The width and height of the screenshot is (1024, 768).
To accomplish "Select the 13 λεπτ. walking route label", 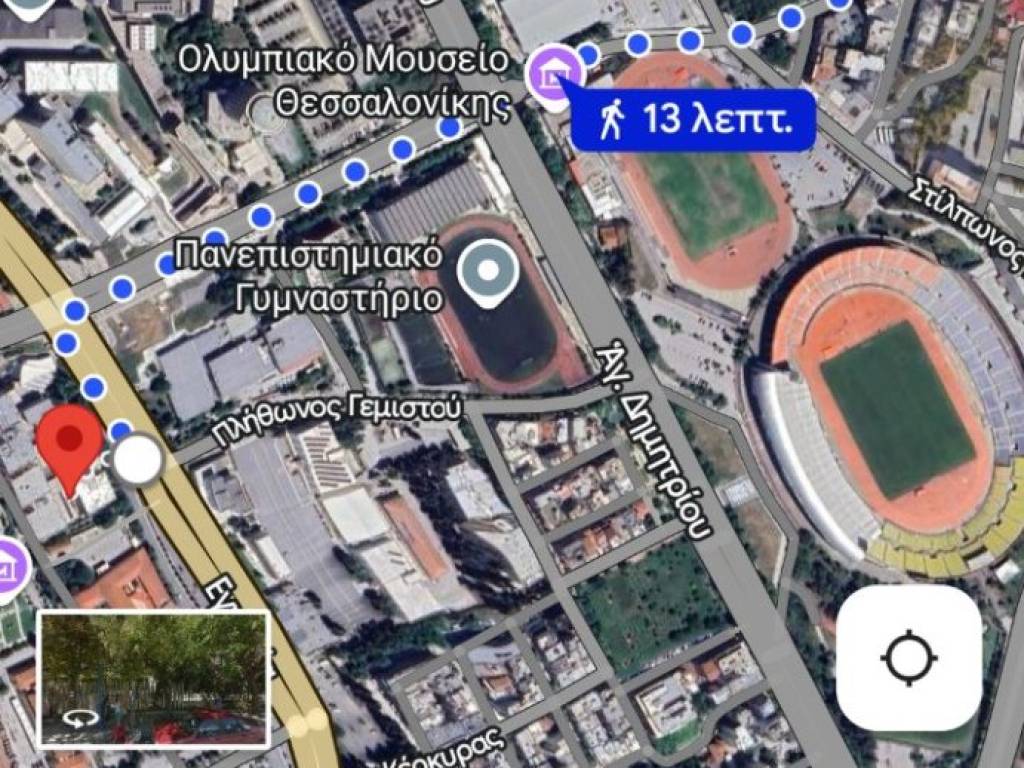I will pyautogui.click(x=693, y=121).
